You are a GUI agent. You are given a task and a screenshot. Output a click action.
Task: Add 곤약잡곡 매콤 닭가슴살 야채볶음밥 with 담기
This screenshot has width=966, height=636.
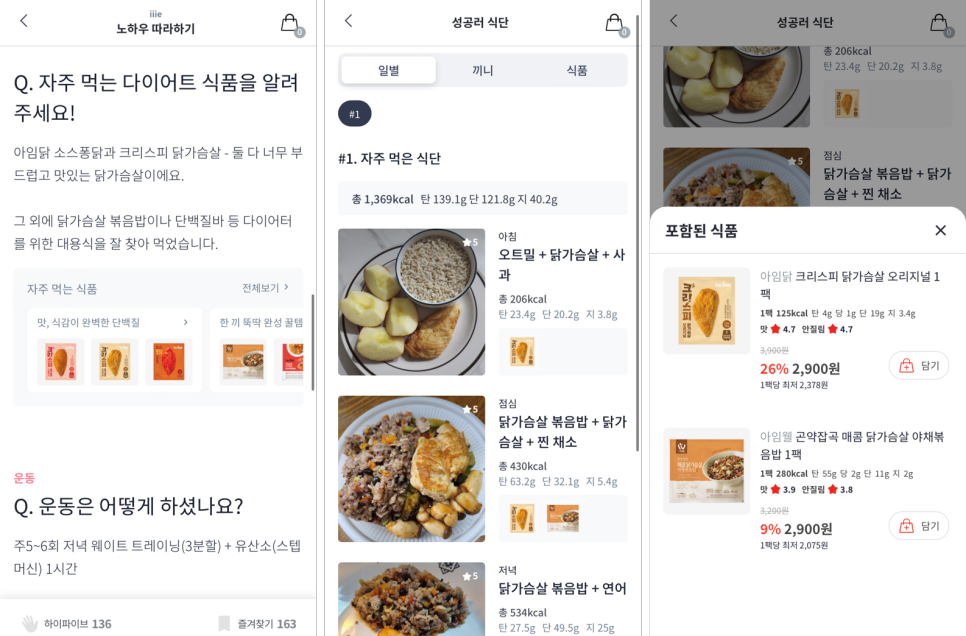(918, 526)
